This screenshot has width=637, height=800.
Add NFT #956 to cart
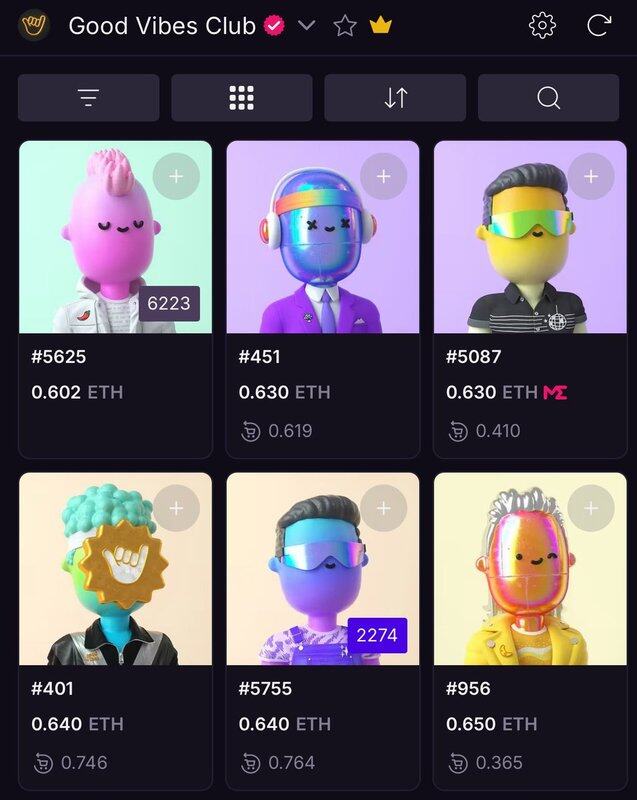click(591, 509)
